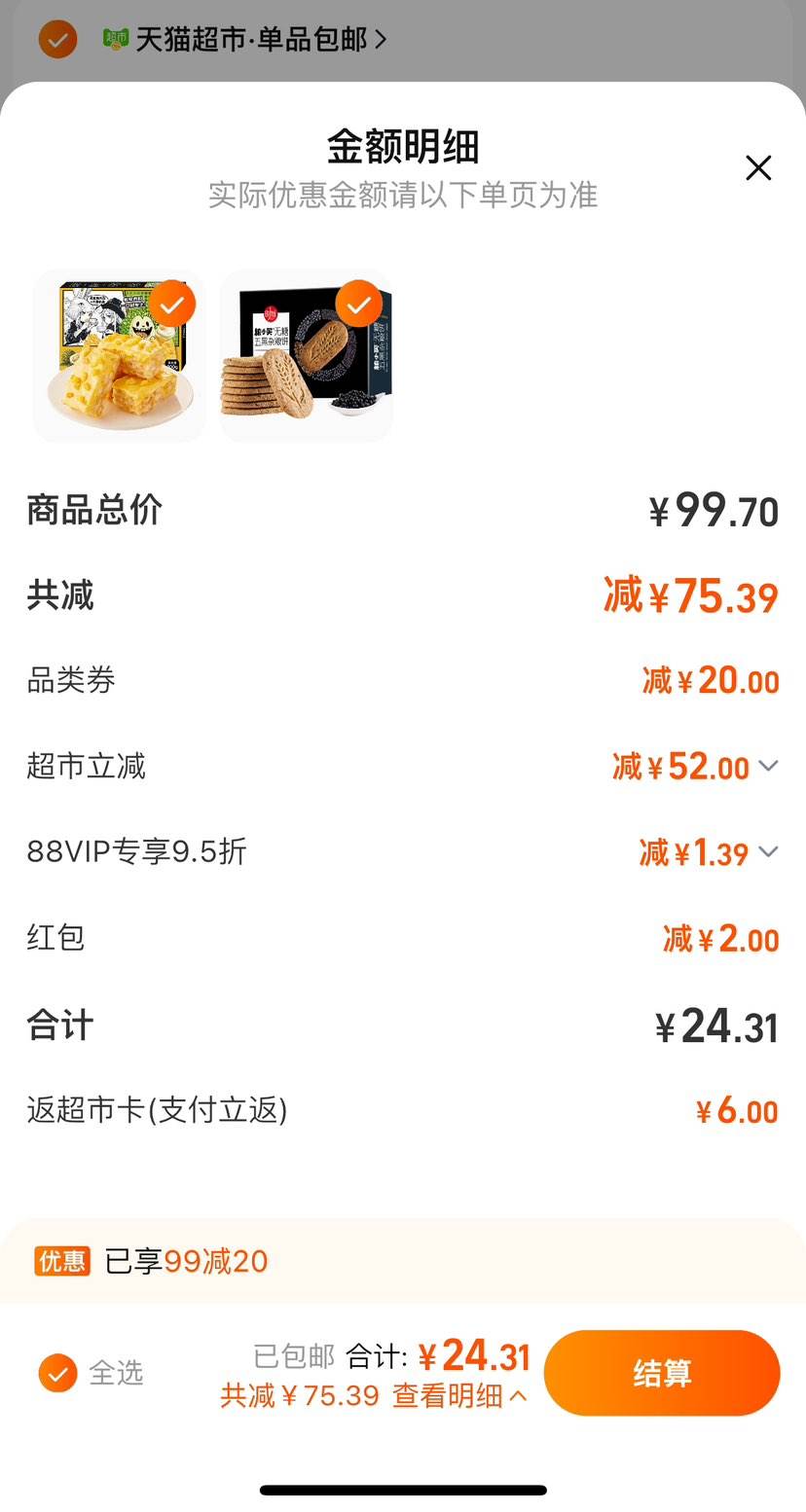This screenshot has height=1512, width=806.
Task: Tap the 优惠 label icon at bottom
Action: point(62,1261)
